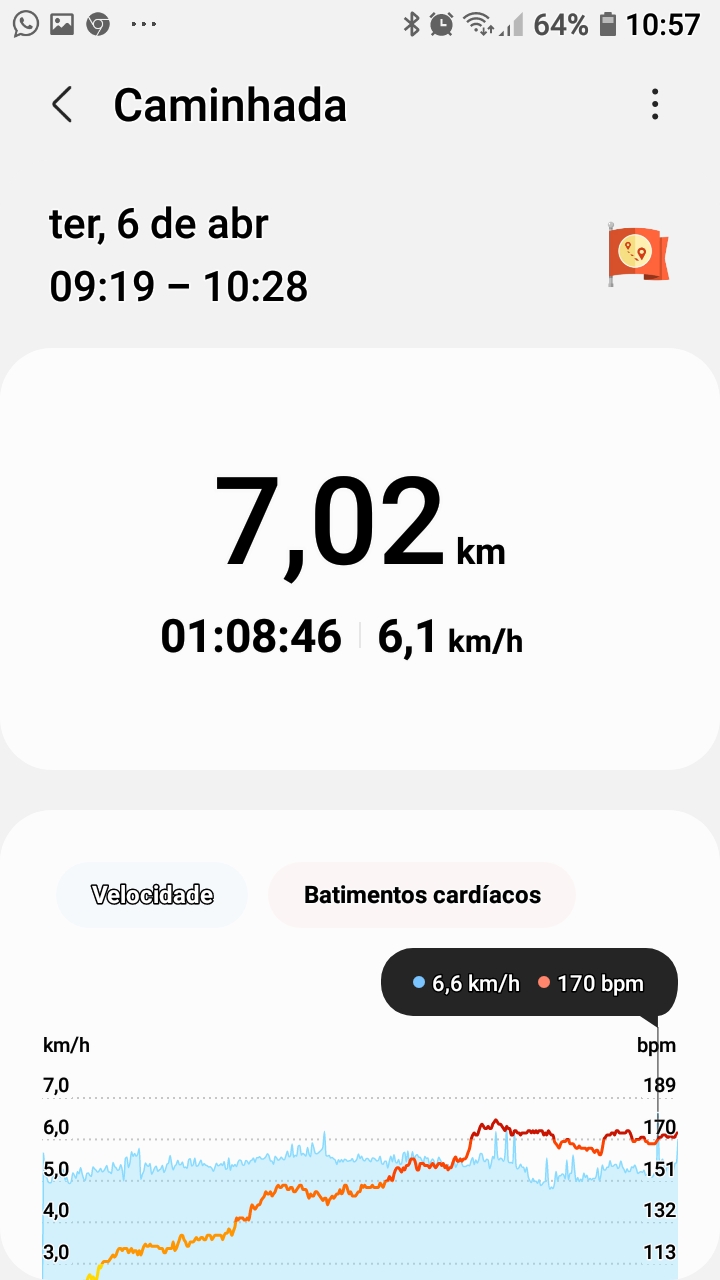Open the three-dot overflow menu
This screenshot has height=1280, width=720.
tap(655, 104)
